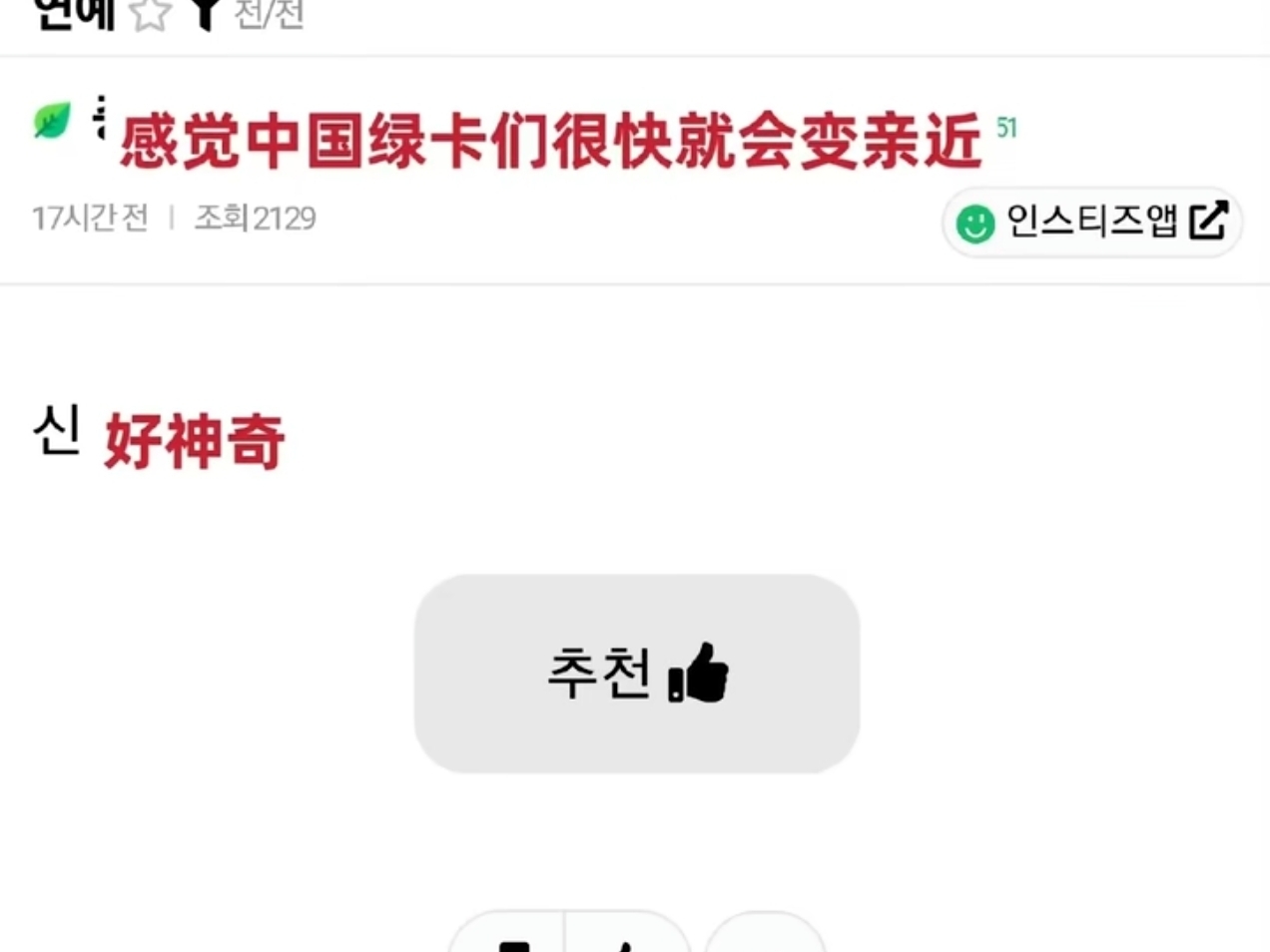Favorite the board with the star icon
Screen dimensions: 1270x952
150,13
